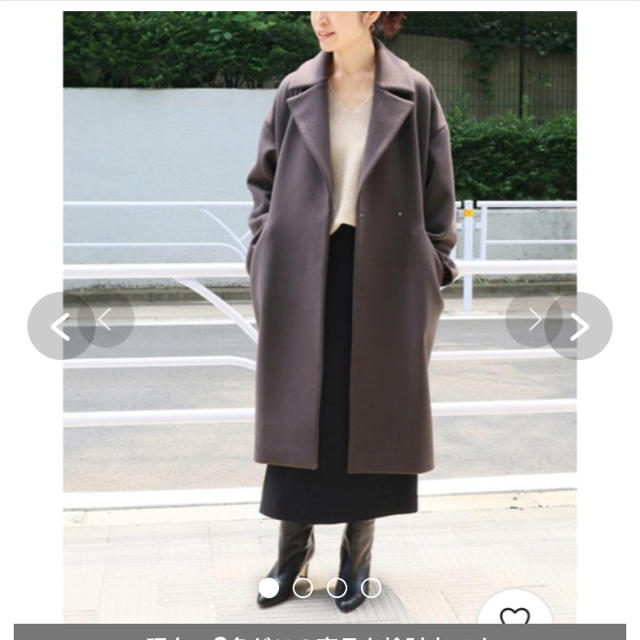Screen dimensions: 640x640
Task: Jump to the second photo indicator dot
Action: 303,588
